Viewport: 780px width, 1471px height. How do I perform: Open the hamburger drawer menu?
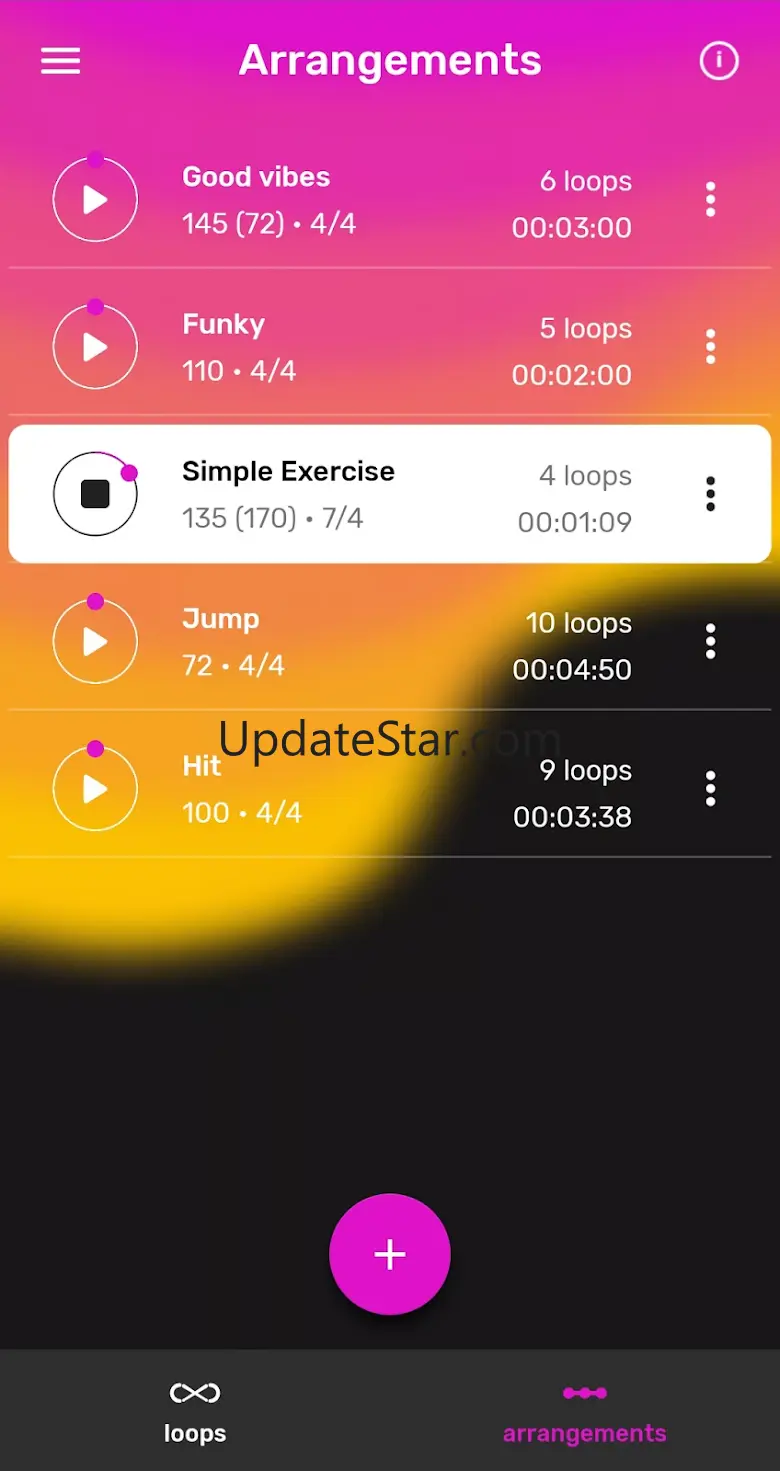pyautogui.click(x=60, y=61)
